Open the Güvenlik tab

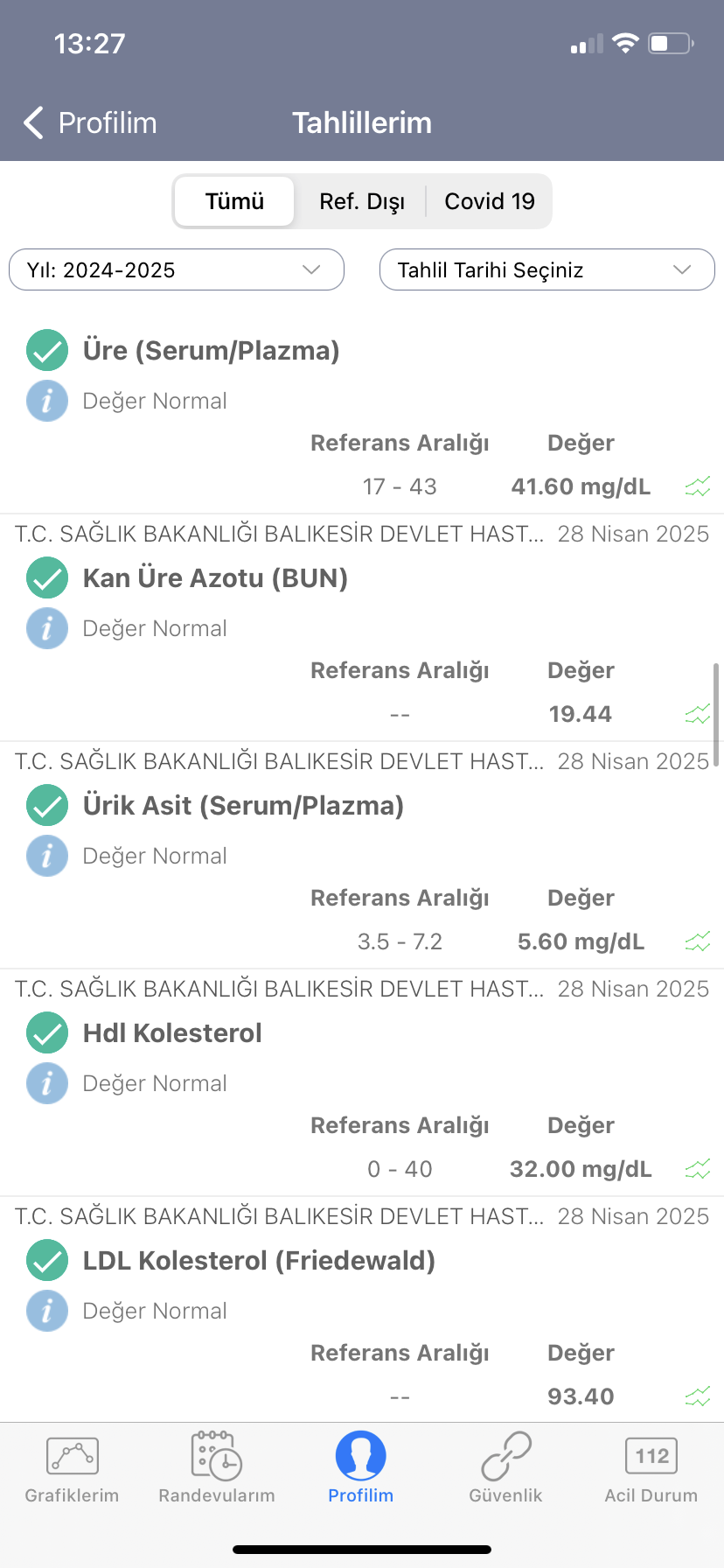505,1468
